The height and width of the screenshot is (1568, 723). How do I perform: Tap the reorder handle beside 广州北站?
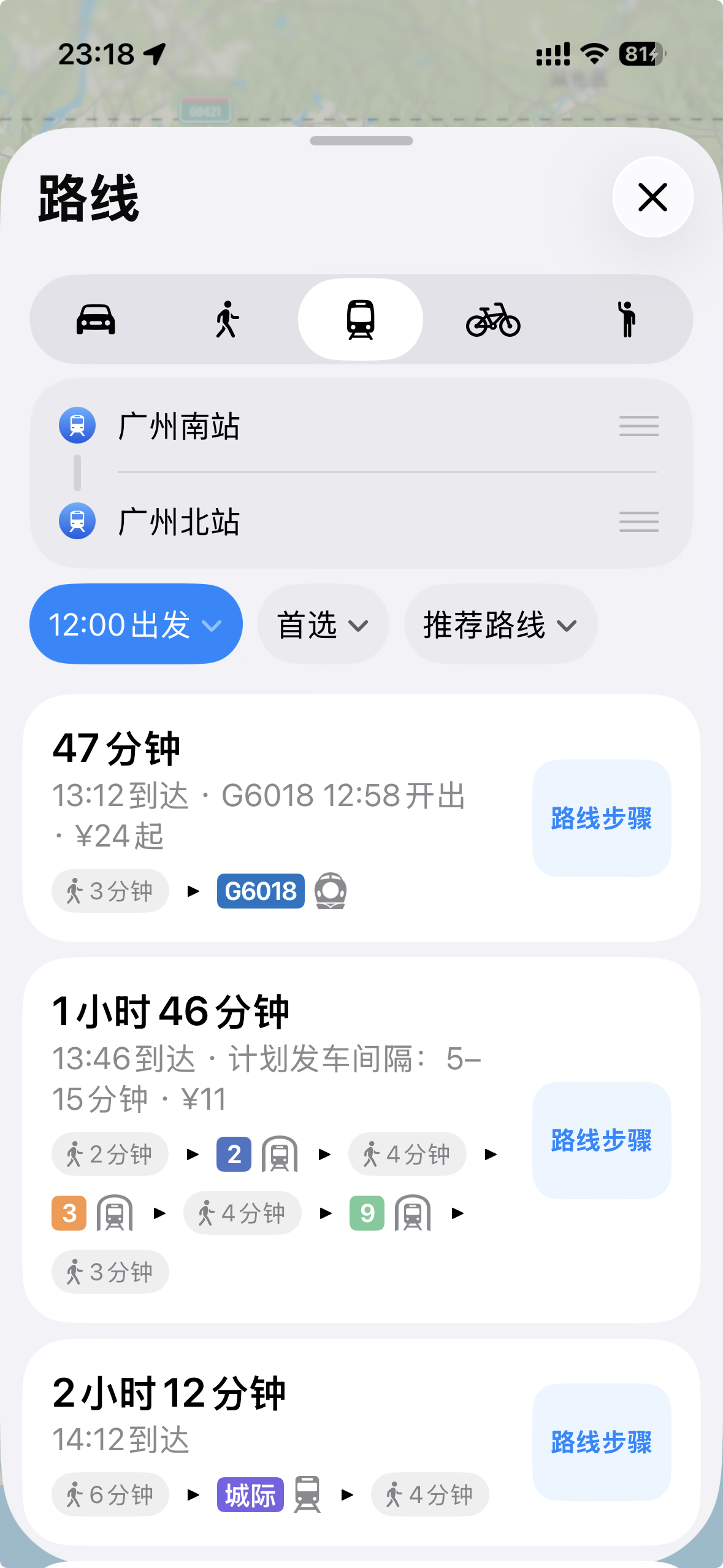pyautogui.click(x=638, y=522)
